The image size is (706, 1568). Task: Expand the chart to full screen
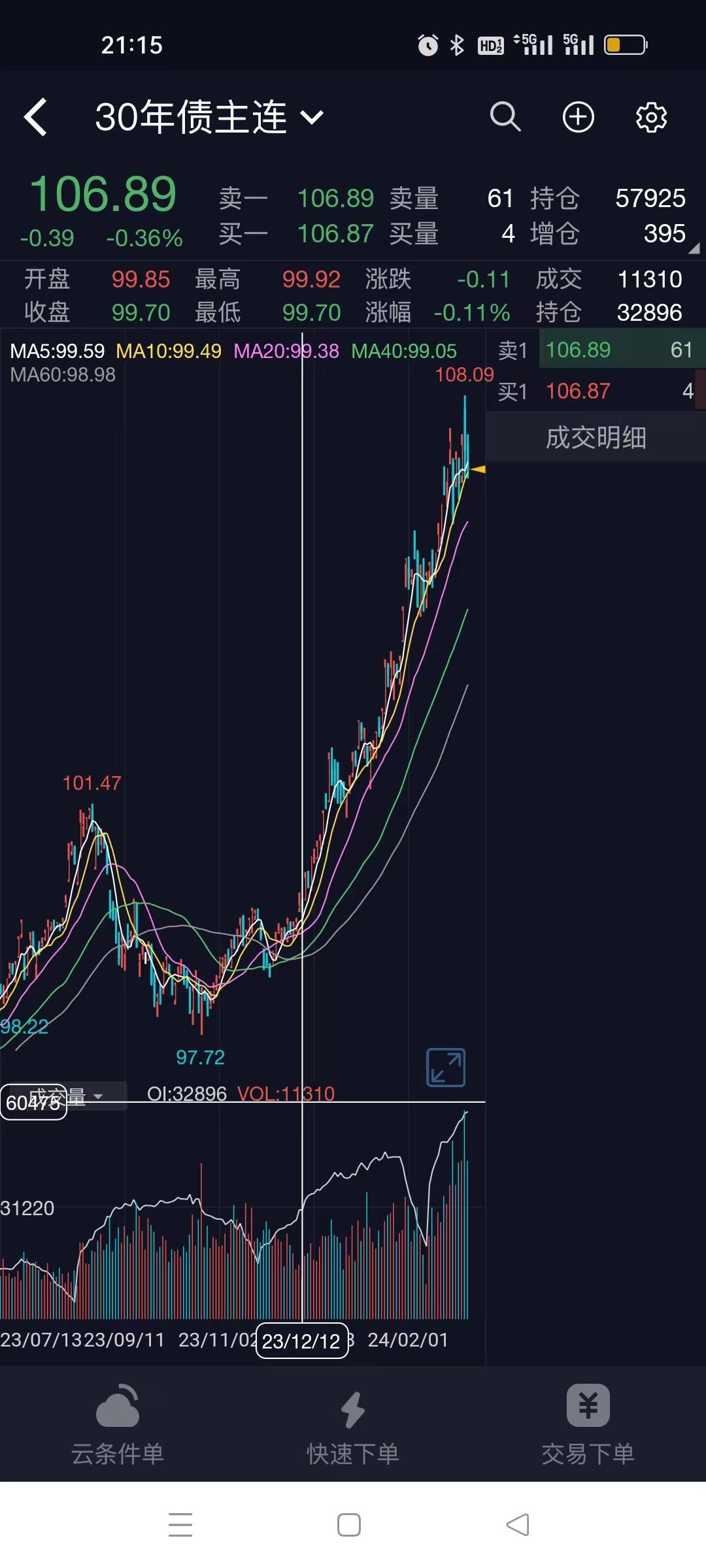click(x=446, y=1067)
